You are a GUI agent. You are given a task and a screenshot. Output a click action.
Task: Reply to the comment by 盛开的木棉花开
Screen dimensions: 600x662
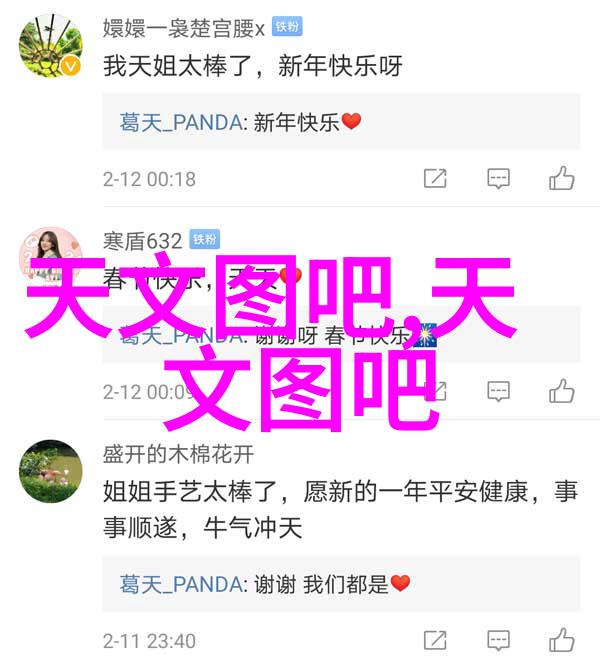498,640
